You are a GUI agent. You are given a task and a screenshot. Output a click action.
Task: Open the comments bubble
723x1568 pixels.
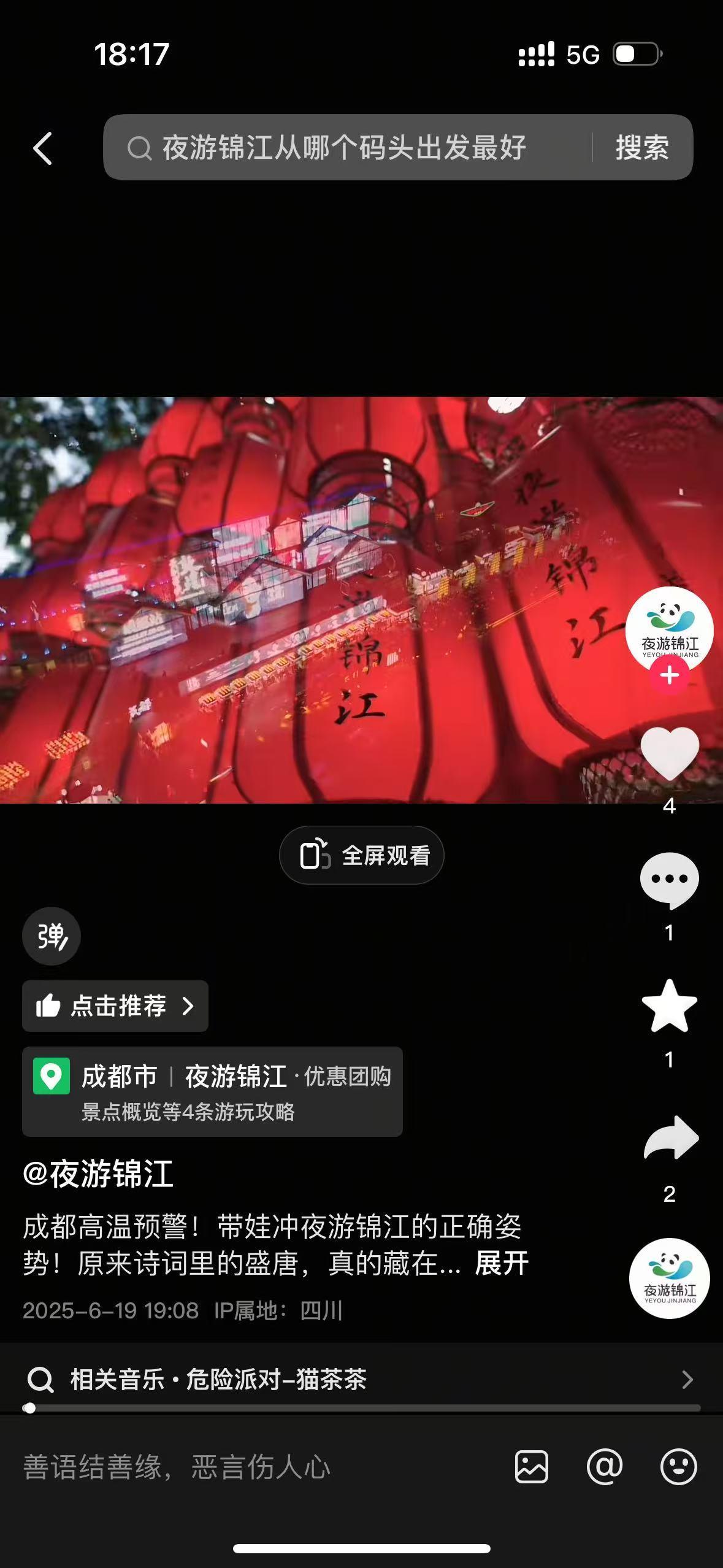coord(669,880)
